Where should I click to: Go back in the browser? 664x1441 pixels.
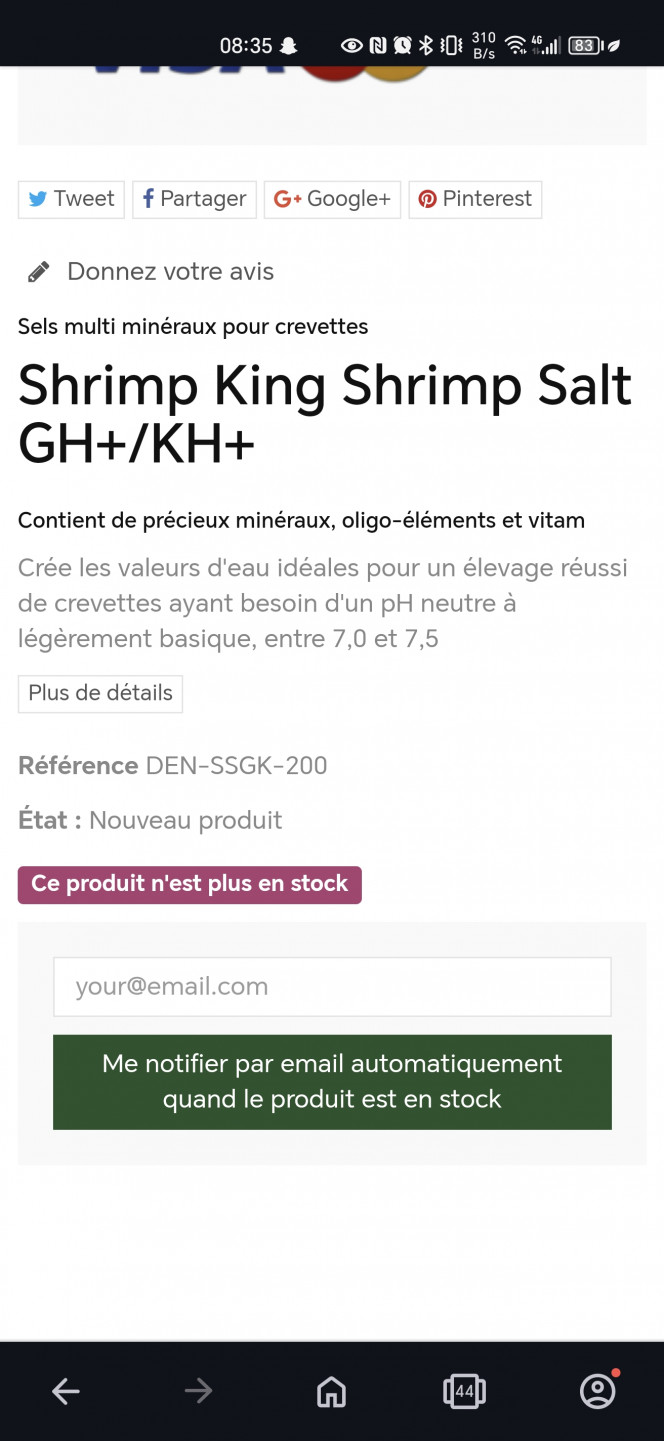coord(66,1391)
